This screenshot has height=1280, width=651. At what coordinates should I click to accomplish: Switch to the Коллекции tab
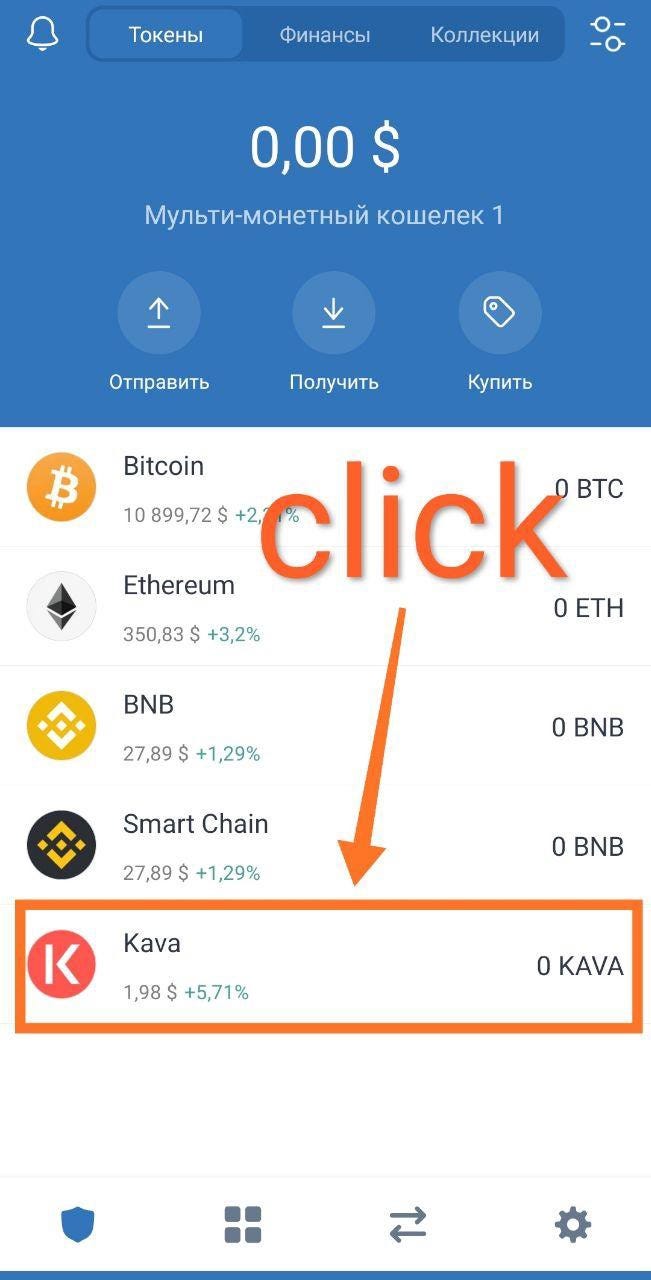(484, 35)
